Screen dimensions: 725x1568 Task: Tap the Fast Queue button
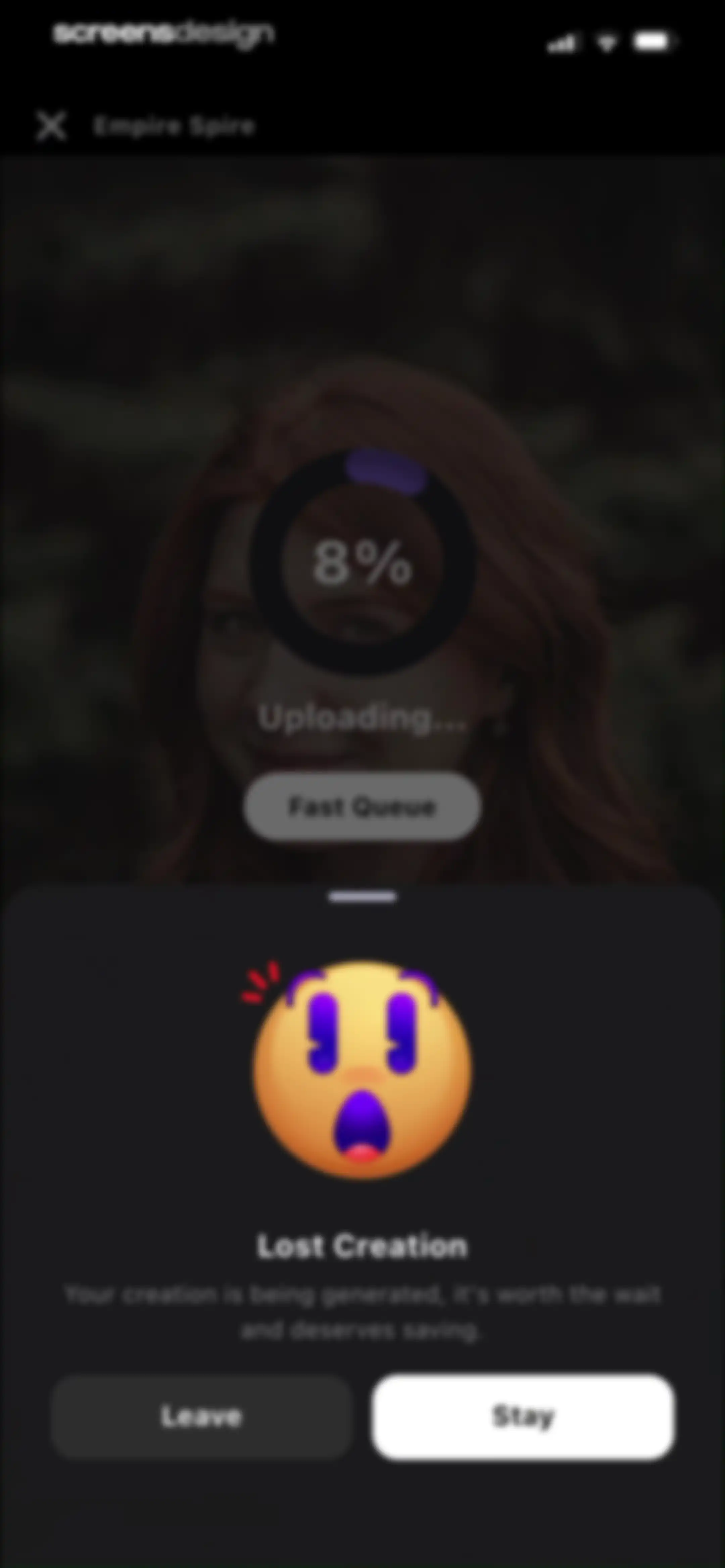tap(362, 806)
